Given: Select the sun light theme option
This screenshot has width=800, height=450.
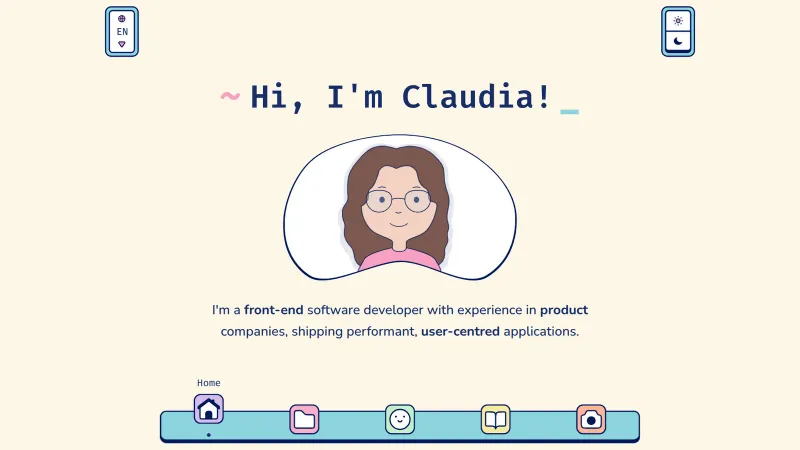Looking at the screenshot, I should 678,20.
